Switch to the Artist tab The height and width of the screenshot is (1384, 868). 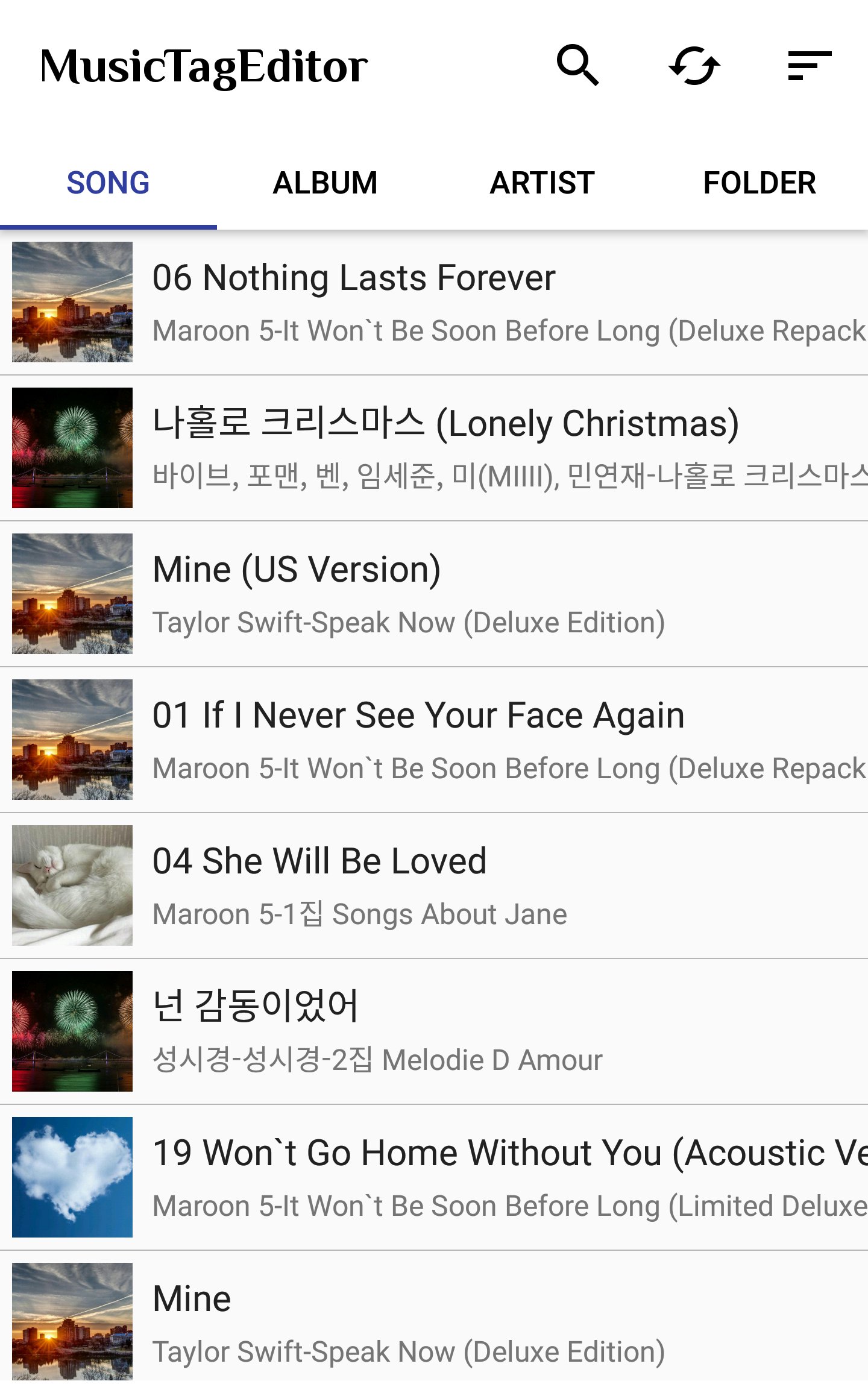[542, 183]
